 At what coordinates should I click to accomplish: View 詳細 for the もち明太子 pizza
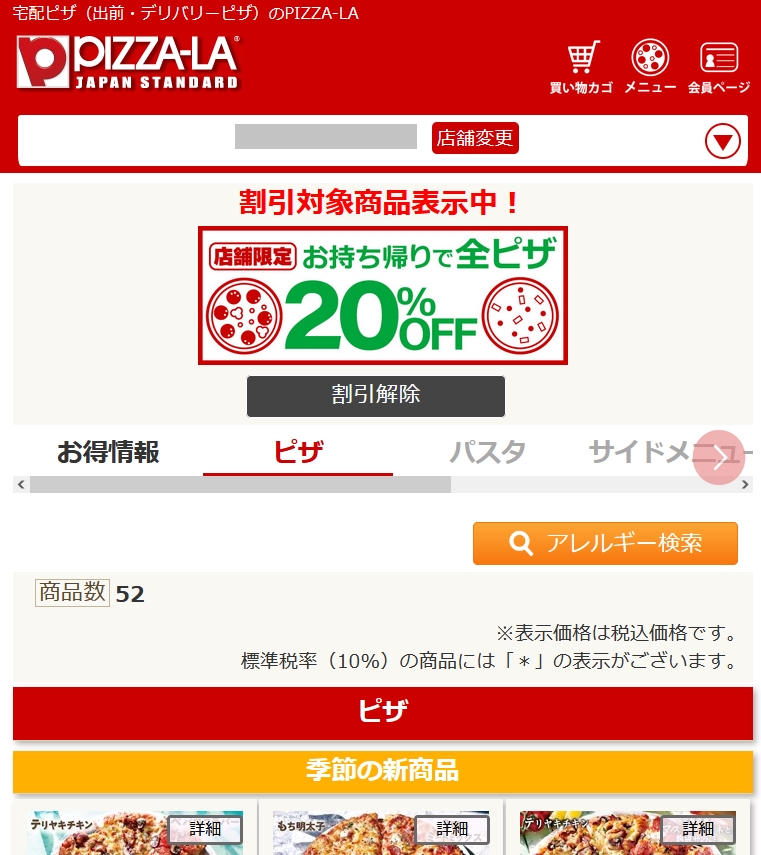click(x=452, y=828)
